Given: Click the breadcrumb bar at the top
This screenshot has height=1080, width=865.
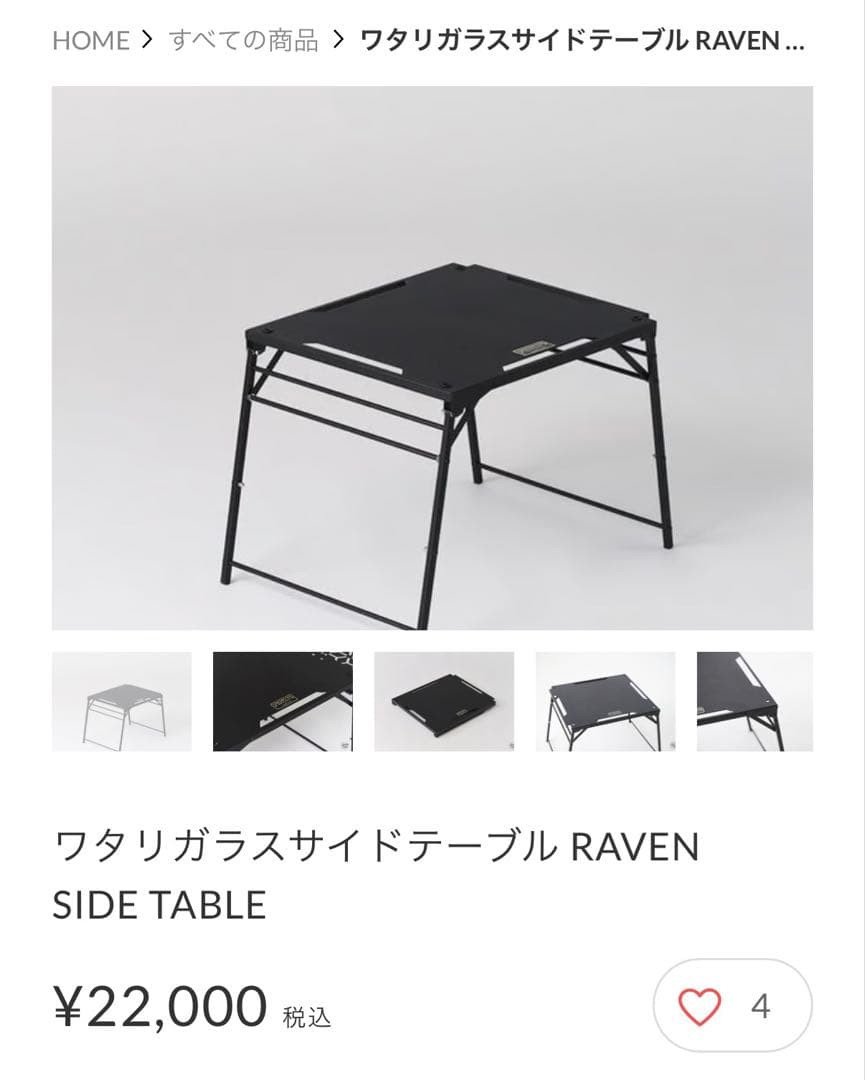Looking at the screenshot, I should [432, 41].
